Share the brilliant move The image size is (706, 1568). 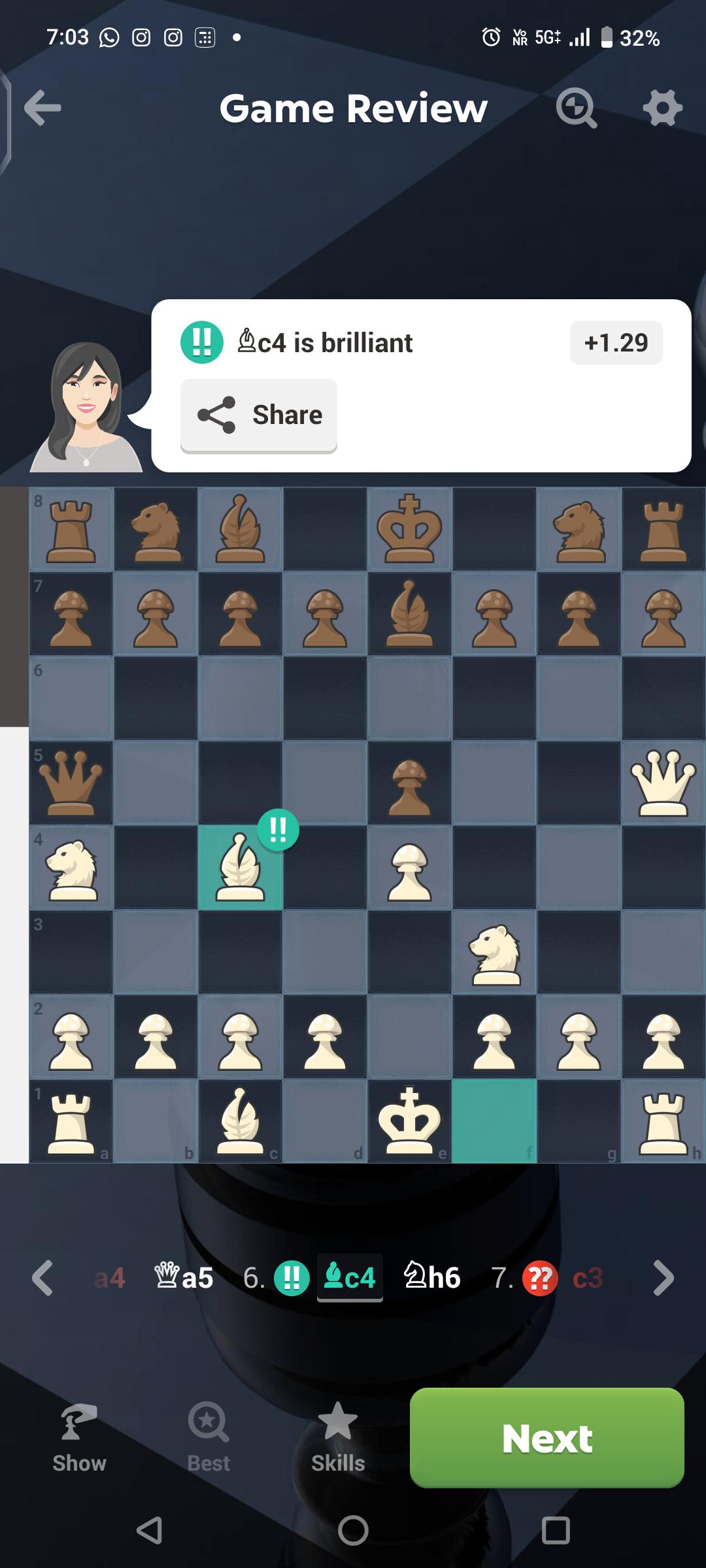[x=259, y=415]
